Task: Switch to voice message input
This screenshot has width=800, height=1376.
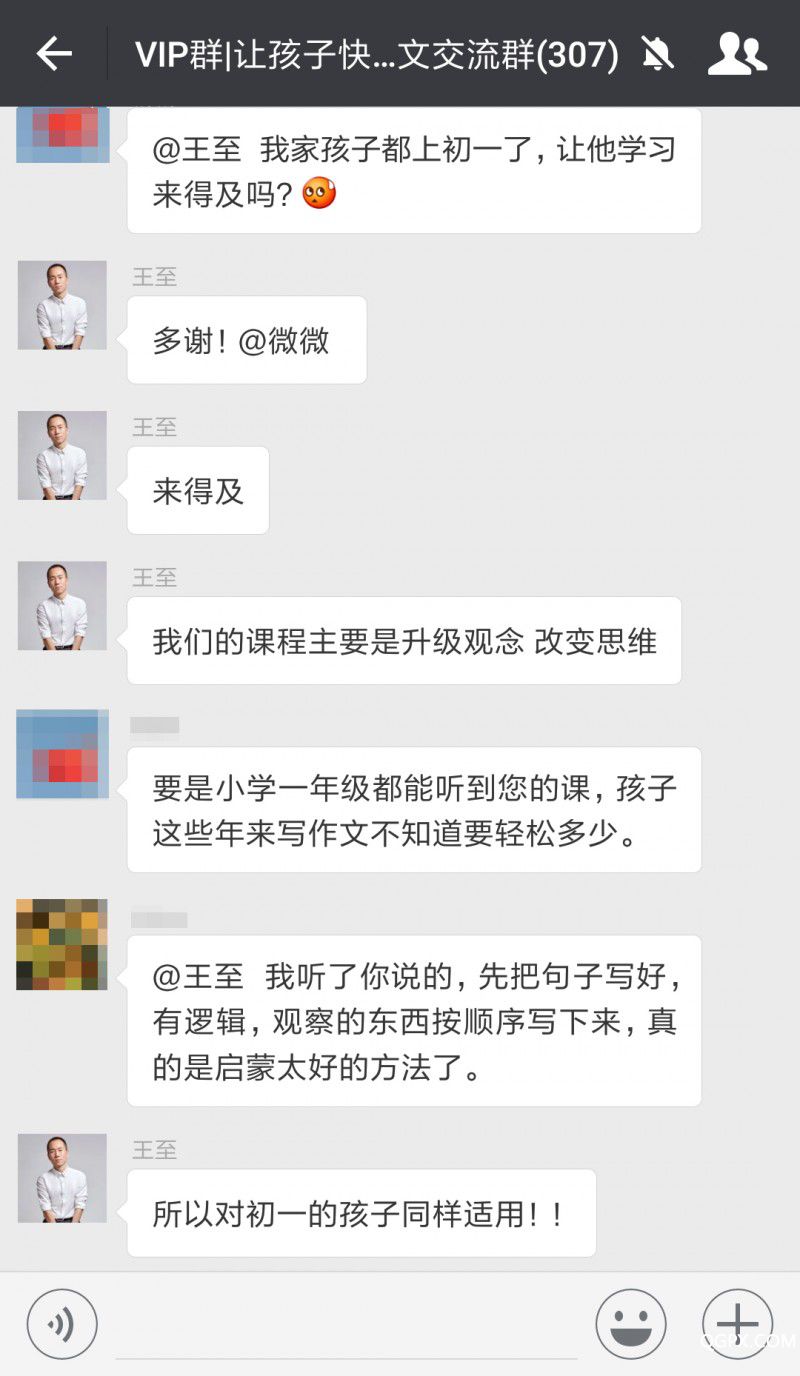Action: point(62,1324)
